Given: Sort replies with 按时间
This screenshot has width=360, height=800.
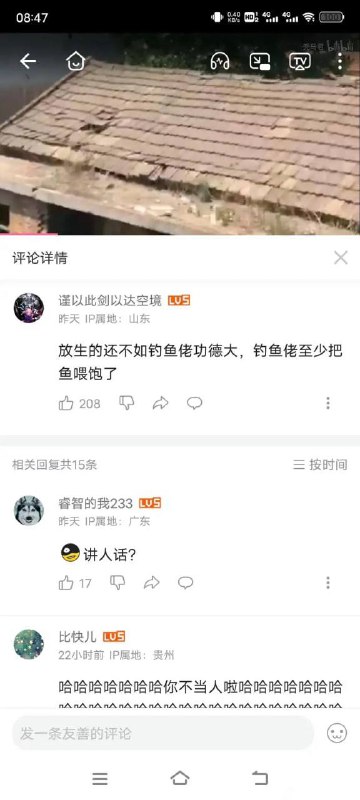Looking at the screenshot, I should pos(320,464).
